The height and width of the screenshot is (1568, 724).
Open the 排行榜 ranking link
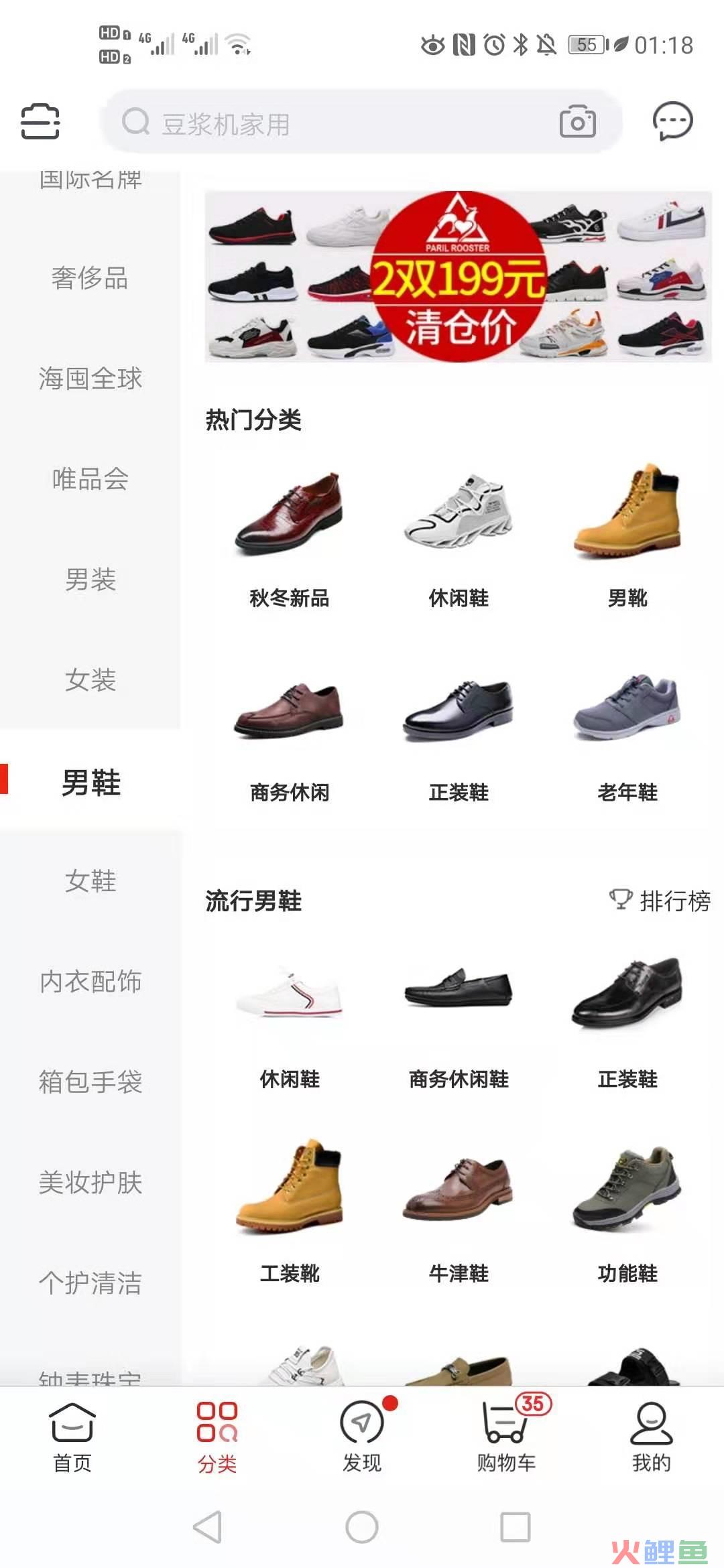click(x=660, y=901)
